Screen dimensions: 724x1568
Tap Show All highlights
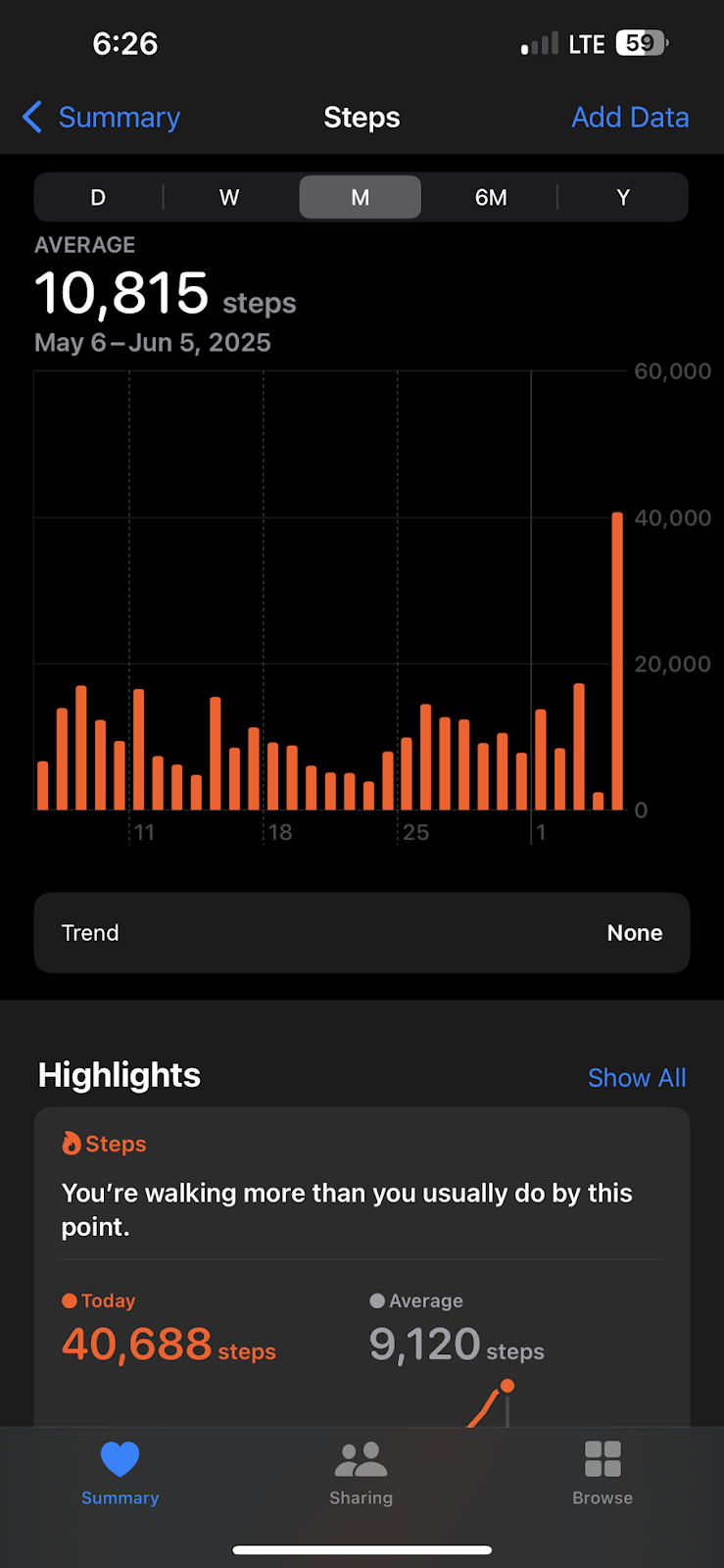coord(637,1078)
